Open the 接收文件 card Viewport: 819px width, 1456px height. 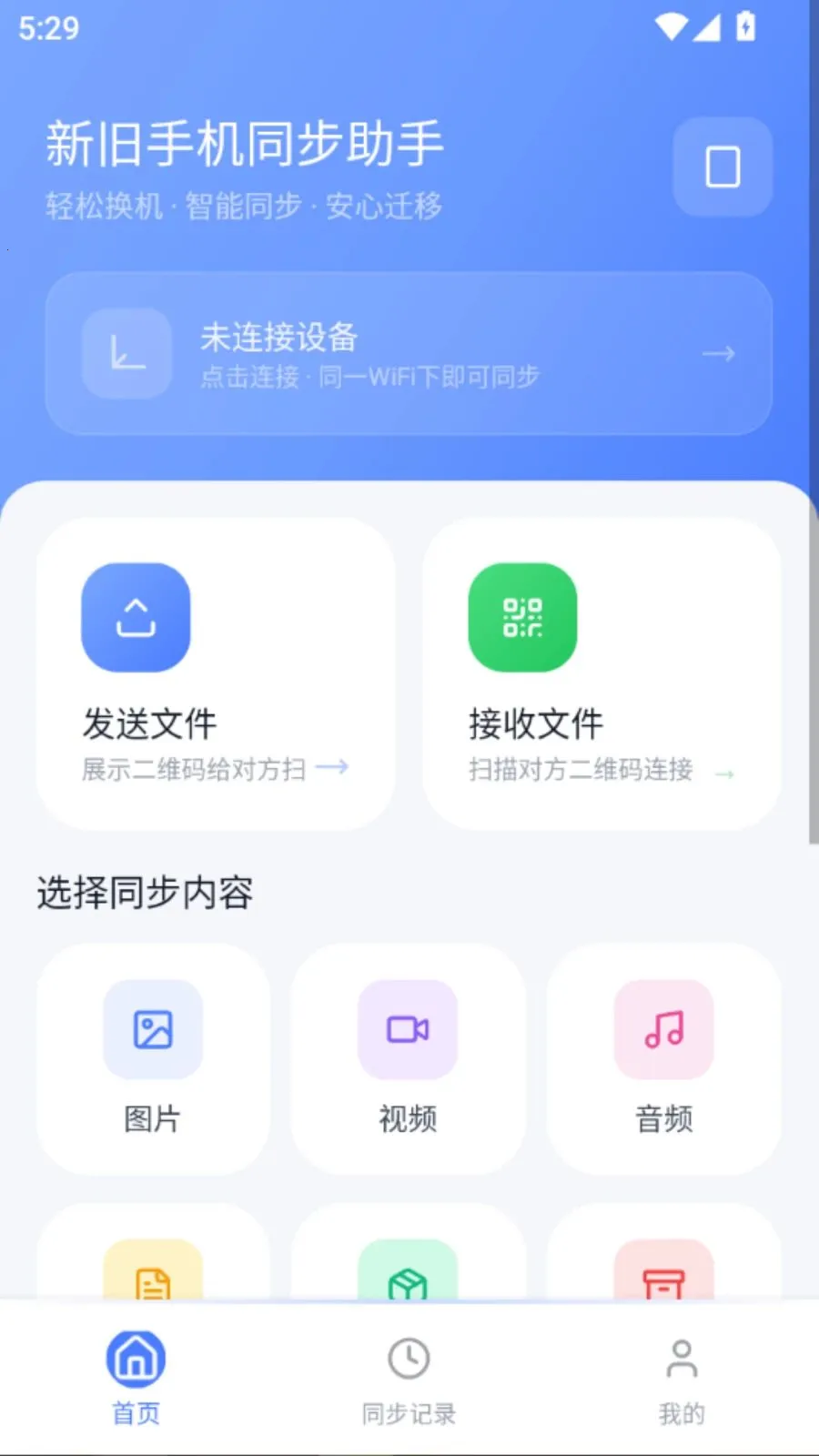click(602, 673)
